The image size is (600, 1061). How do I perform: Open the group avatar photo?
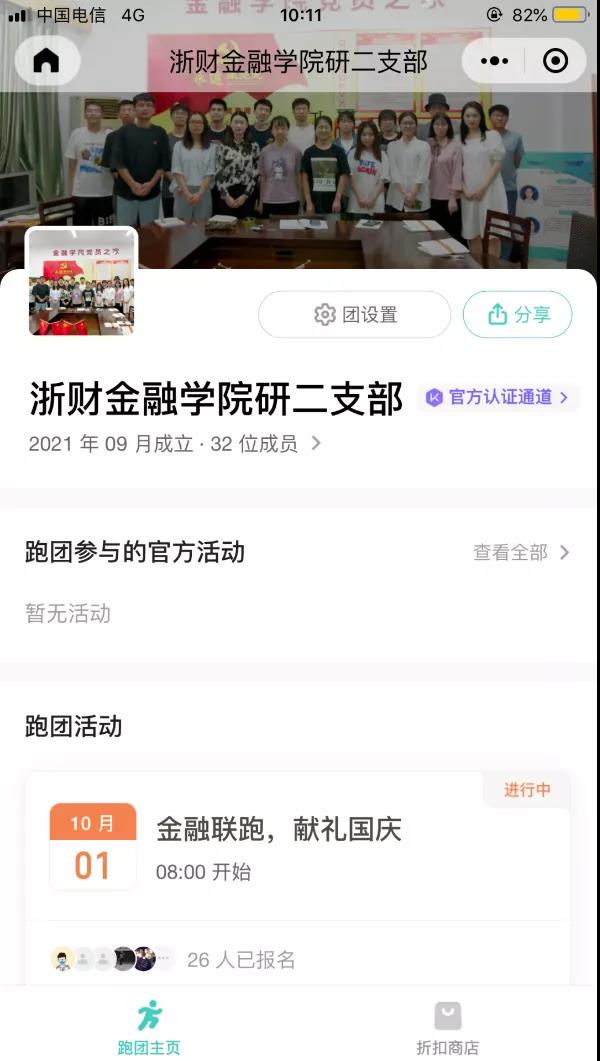coord(81,282)
